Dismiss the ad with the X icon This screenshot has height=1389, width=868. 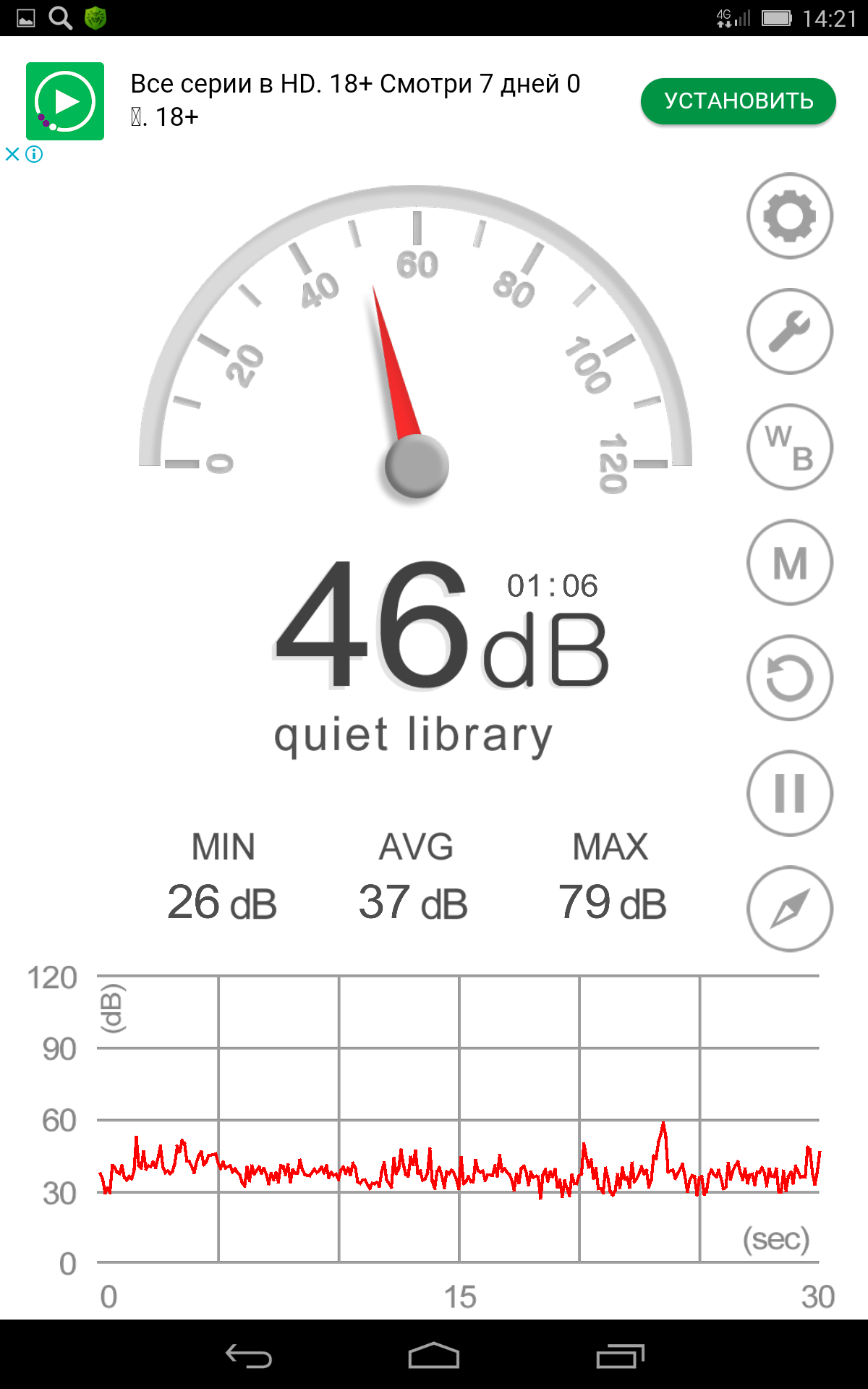12,154
